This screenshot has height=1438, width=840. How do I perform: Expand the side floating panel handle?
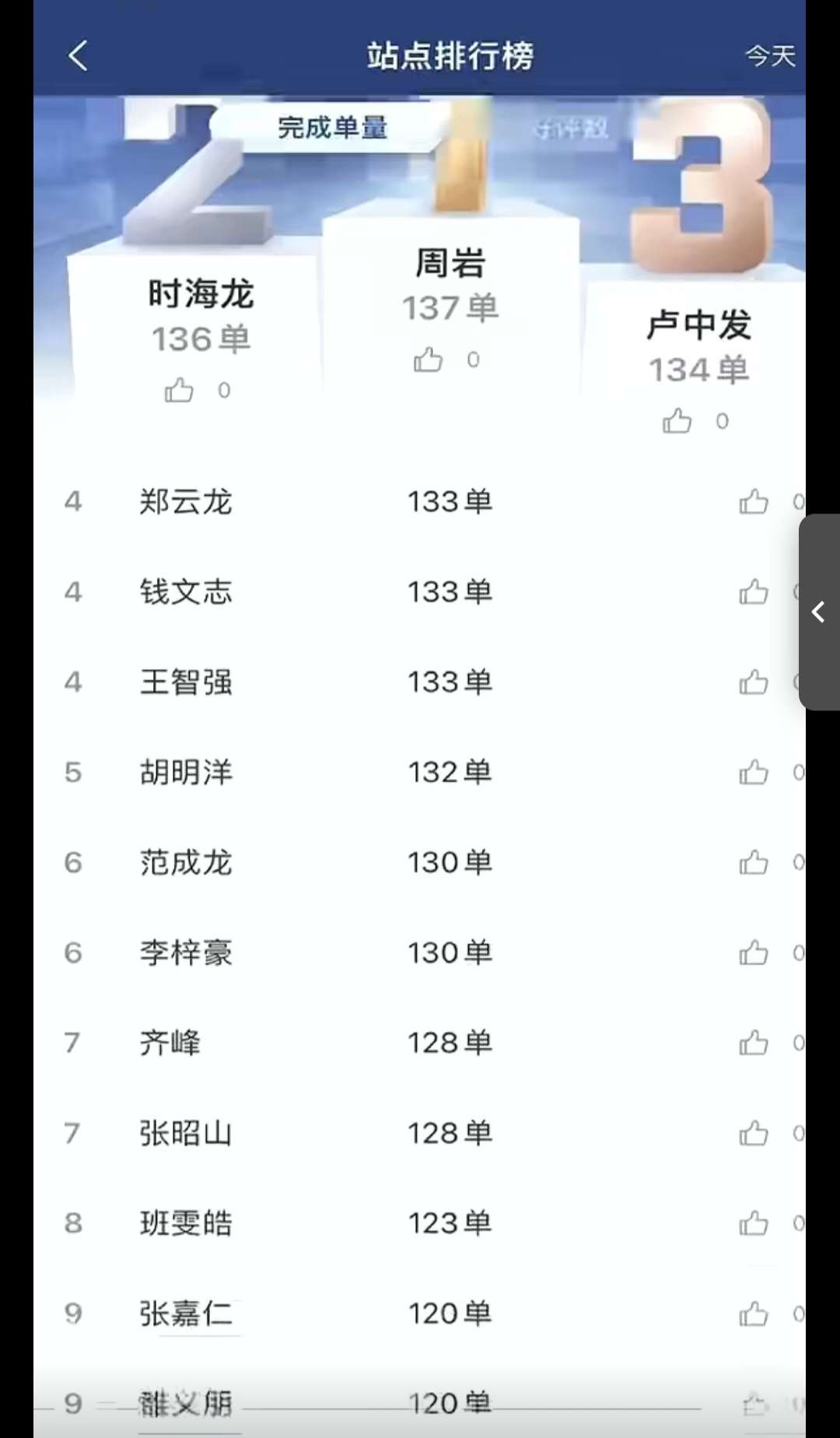(819, 612)
